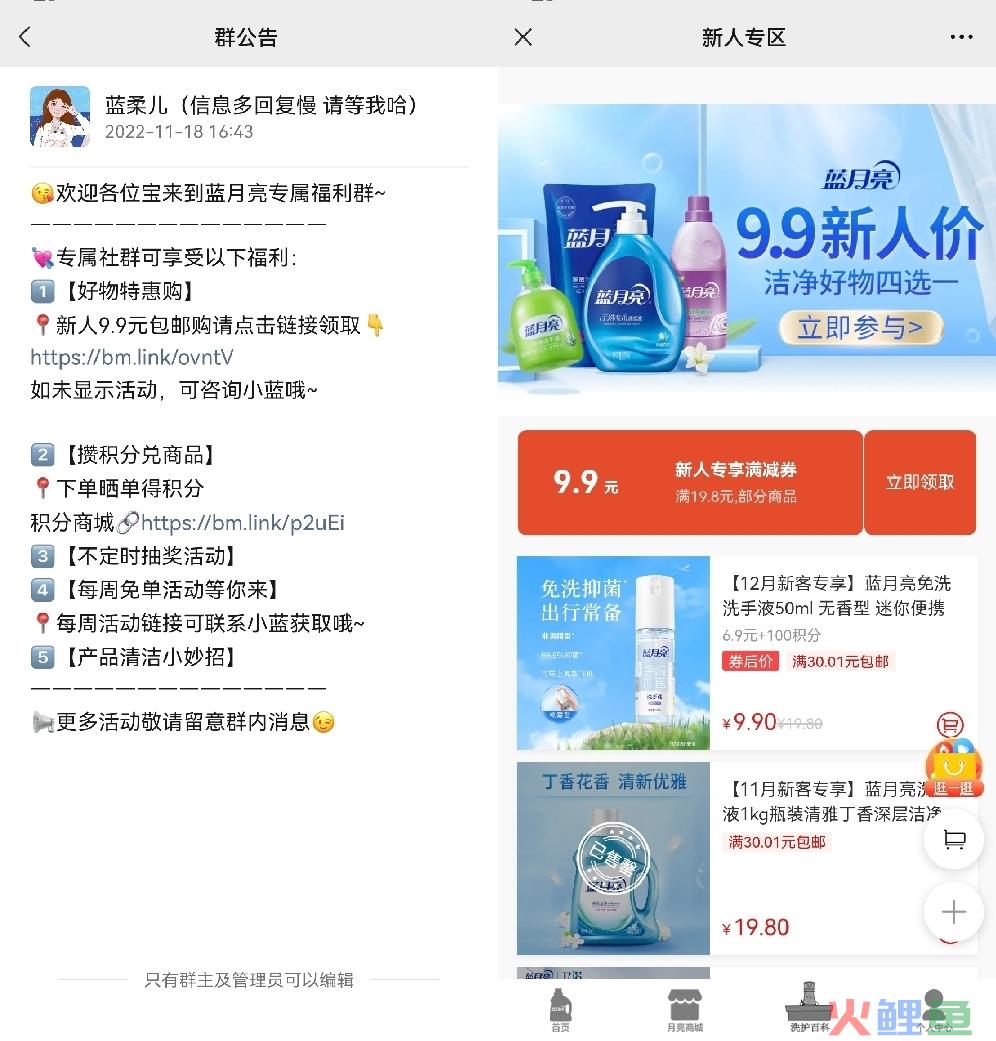Open the floating shopping cart button
This screenshot has width=996, height=1041.
[953, 839]
